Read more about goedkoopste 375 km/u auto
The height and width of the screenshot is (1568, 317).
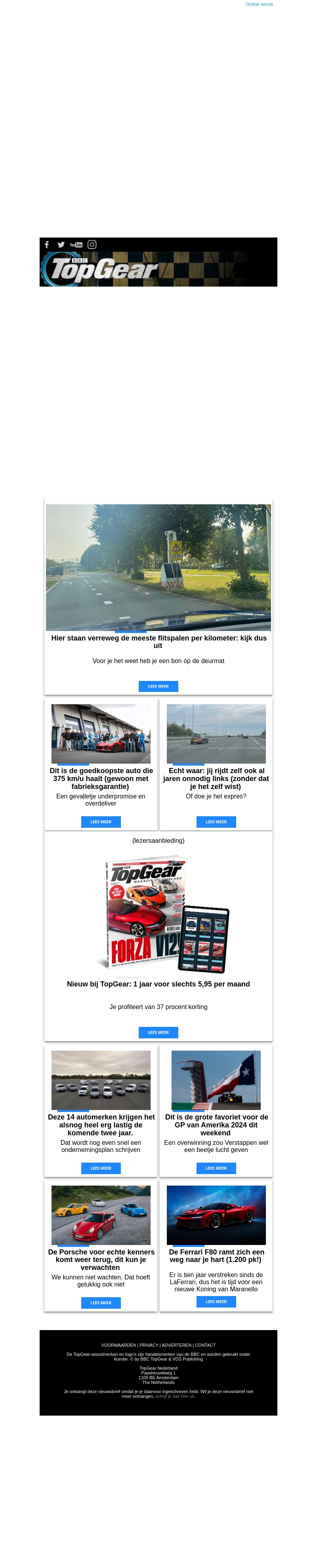(x=101, y=822)
